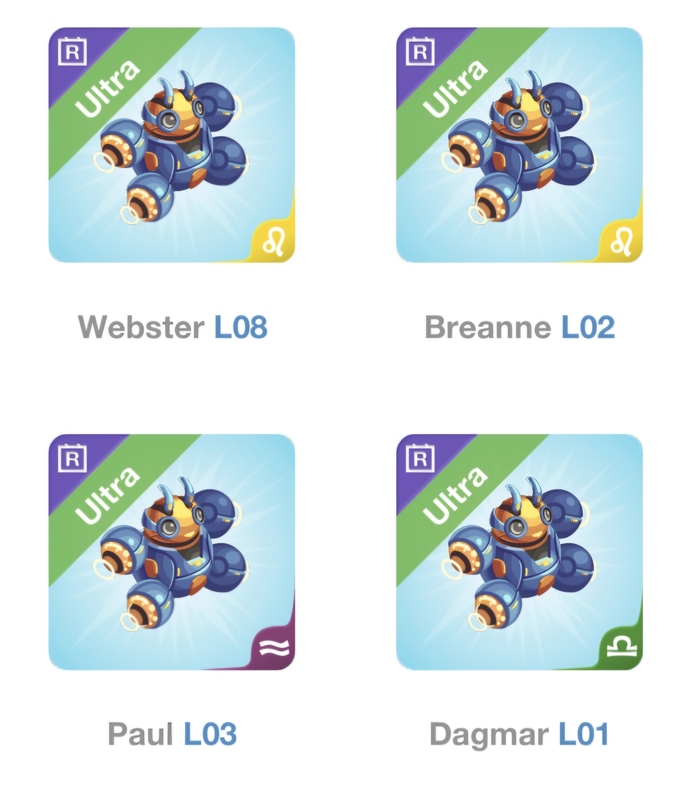Open Webster L08 character card
Viewport: 692px width, 800px height.
pyautogui.click(x=172, y=145)
